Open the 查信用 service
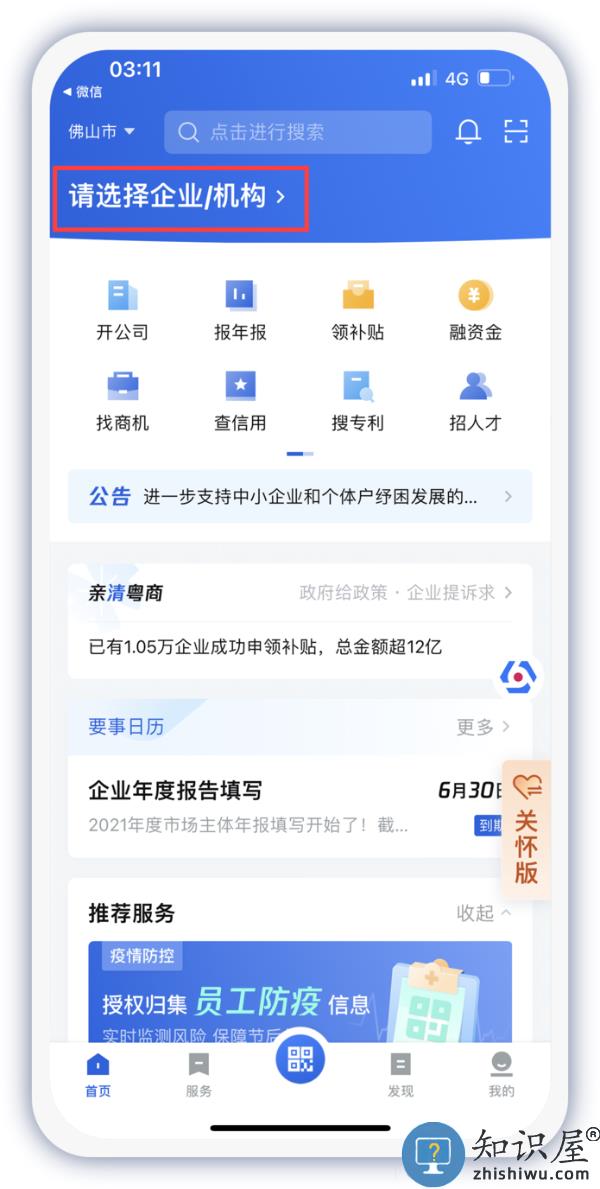The height and width of the screenshot is (1189, 600). click(240, 401)
